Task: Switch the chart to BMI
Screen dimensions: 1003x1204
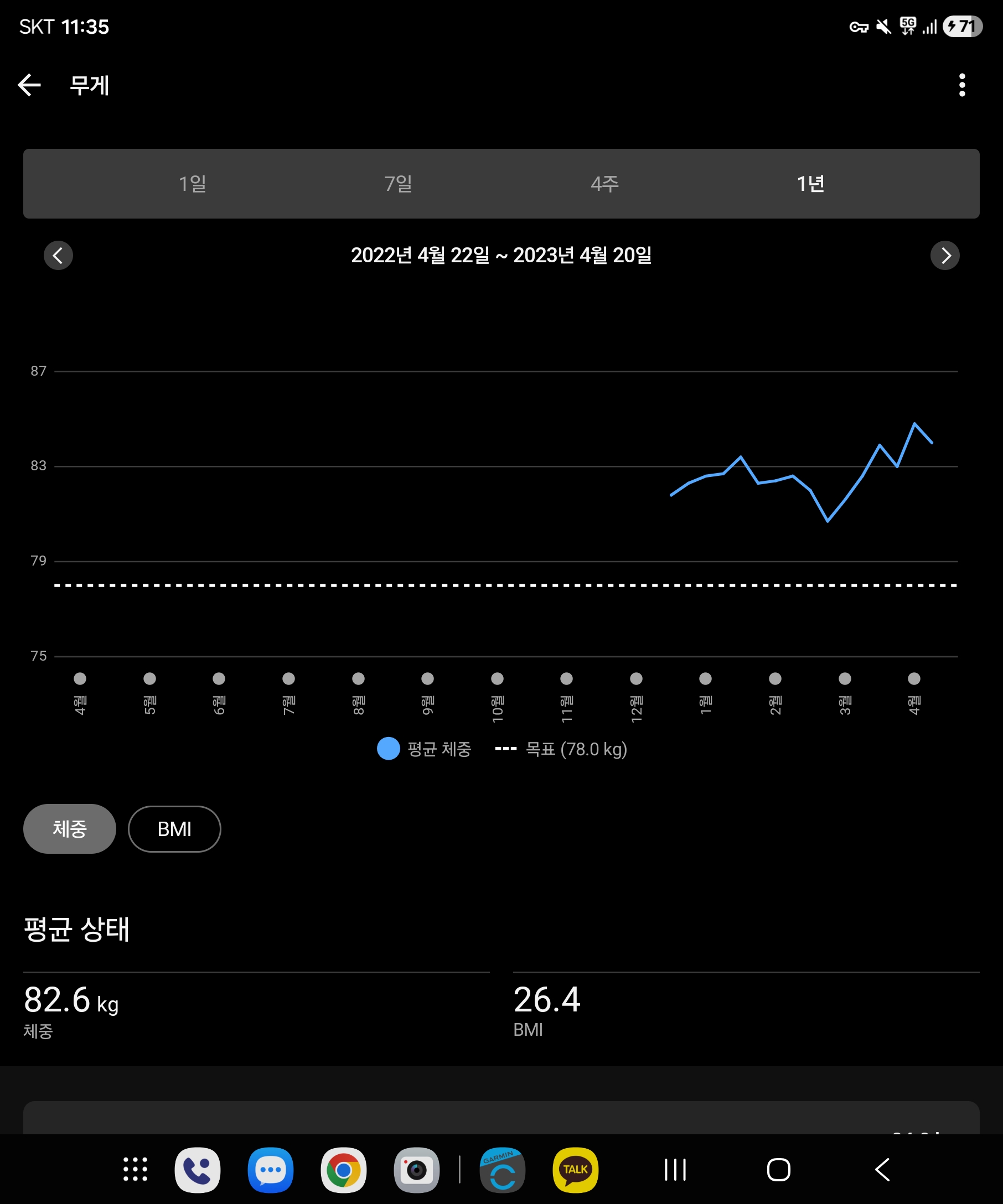Action: pos(174,828)
